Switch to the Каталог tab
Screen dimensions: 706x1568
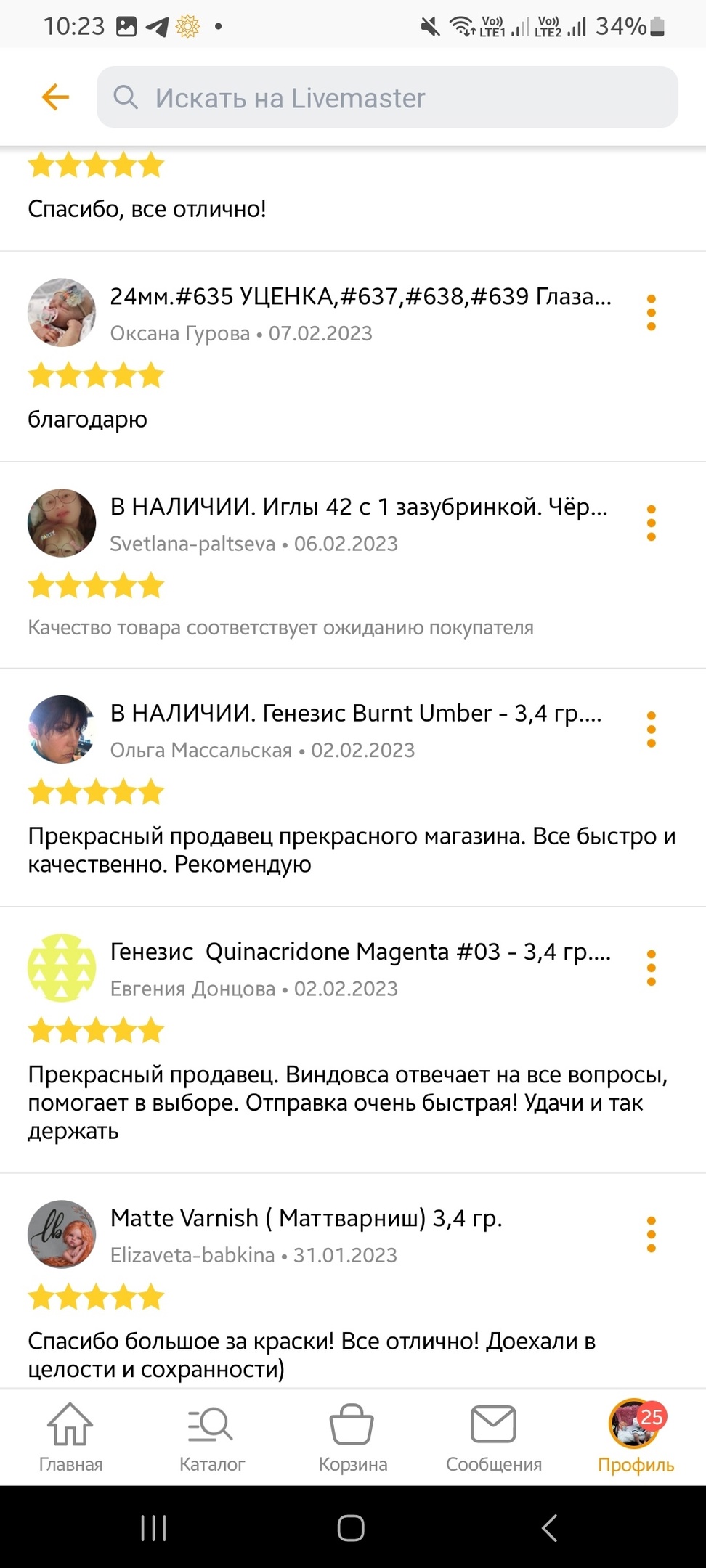click(x=211, y=1437)
